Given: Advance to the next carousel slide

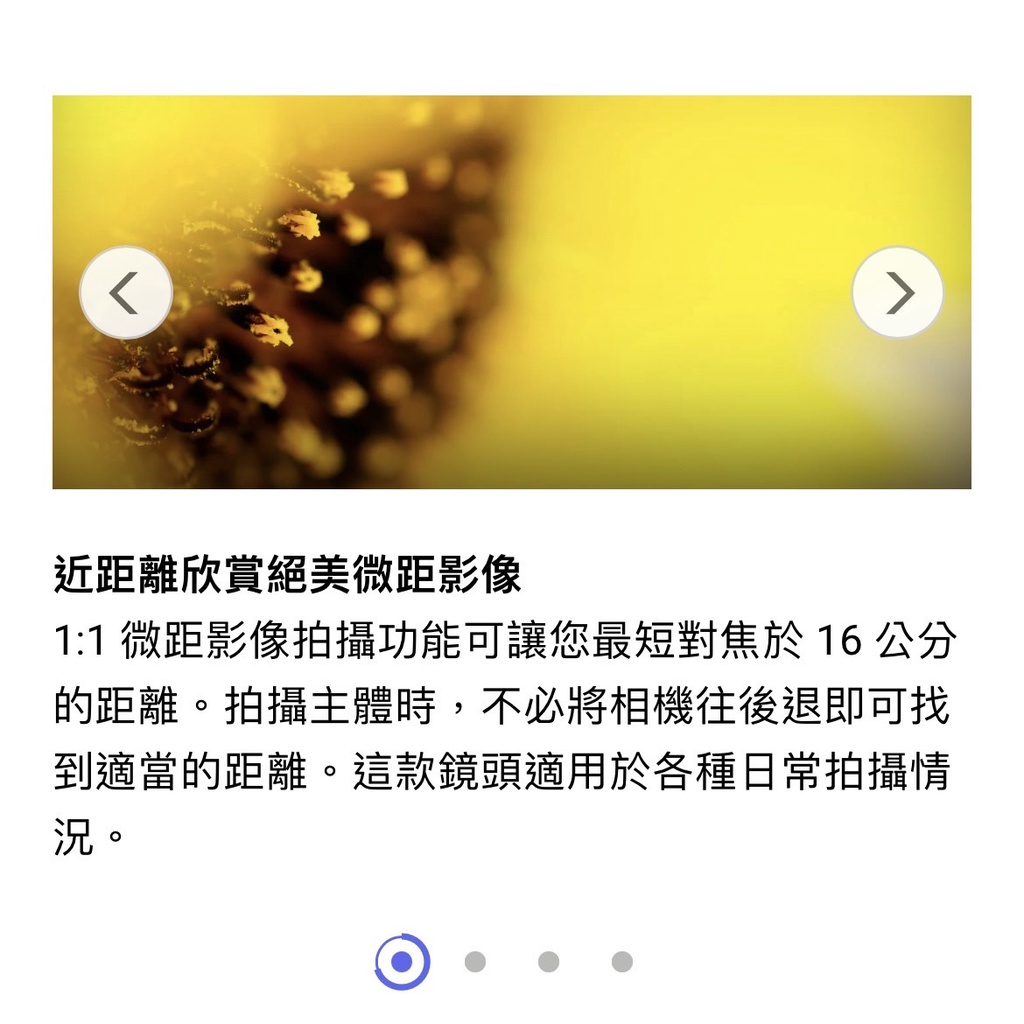Looking at the screenshot, I should [897, 293].
